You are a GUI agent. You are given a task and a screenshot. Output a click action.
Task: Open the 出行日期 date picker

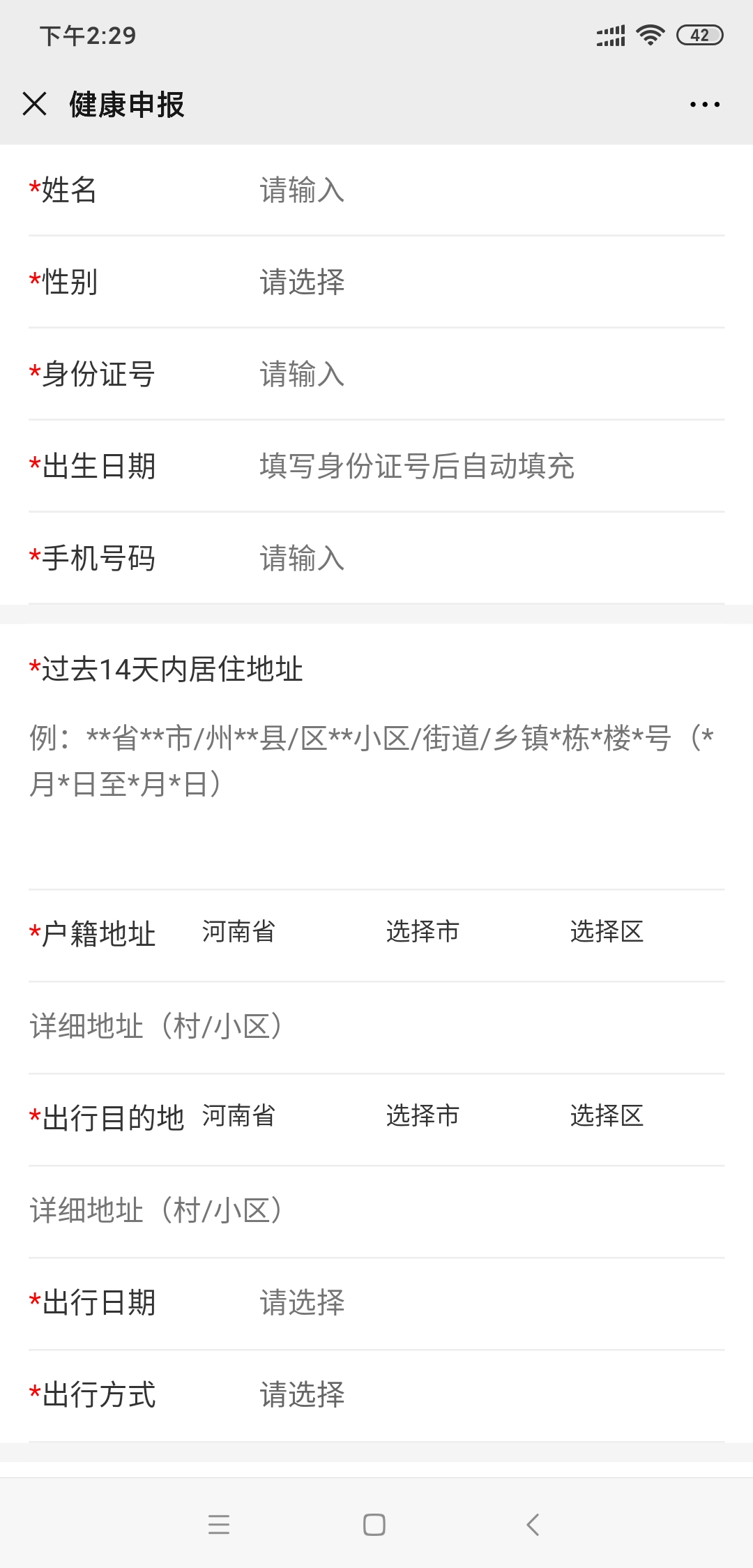(x=488, y=1302)
